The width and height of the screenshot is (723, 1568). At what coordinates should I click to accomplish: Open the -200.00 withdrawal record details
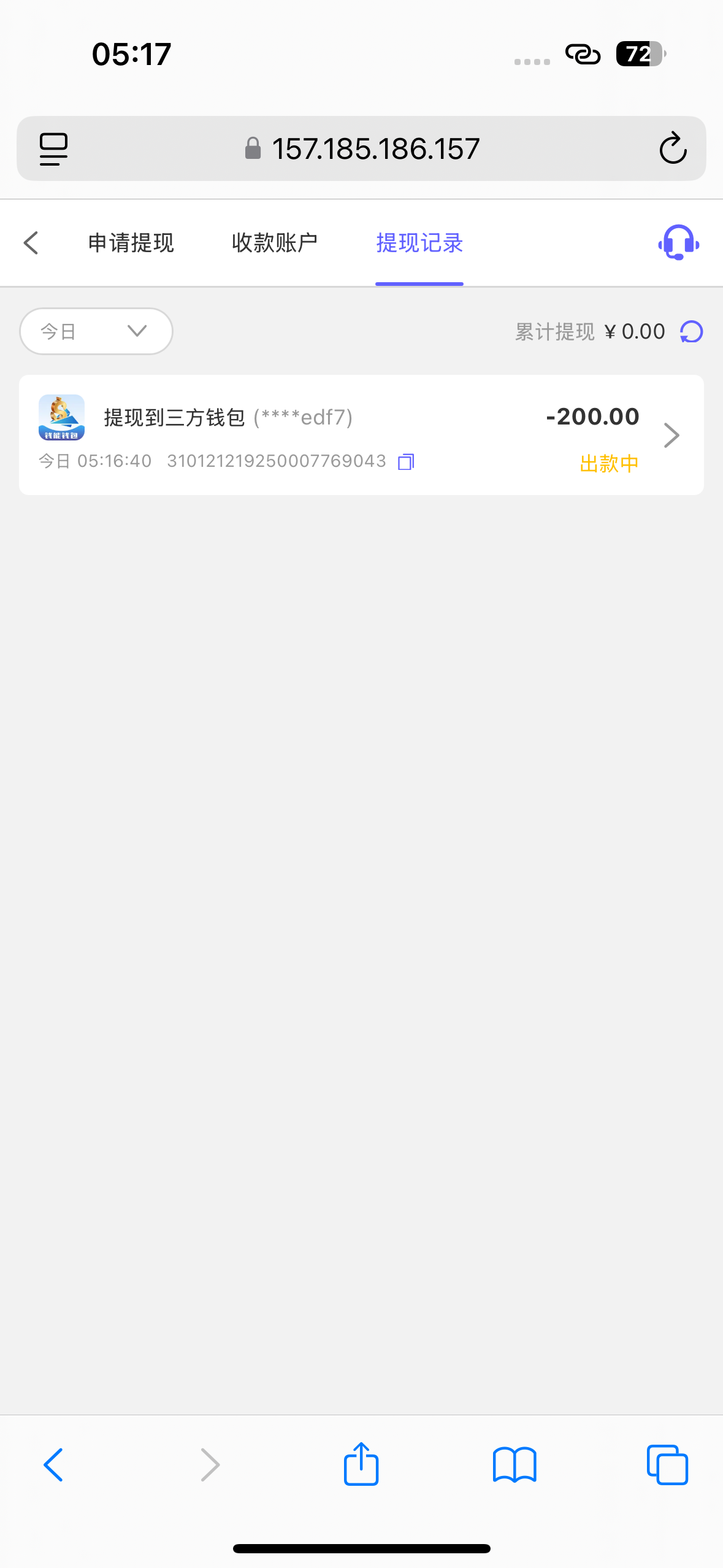pyautogui.click(x=671, y=435)
